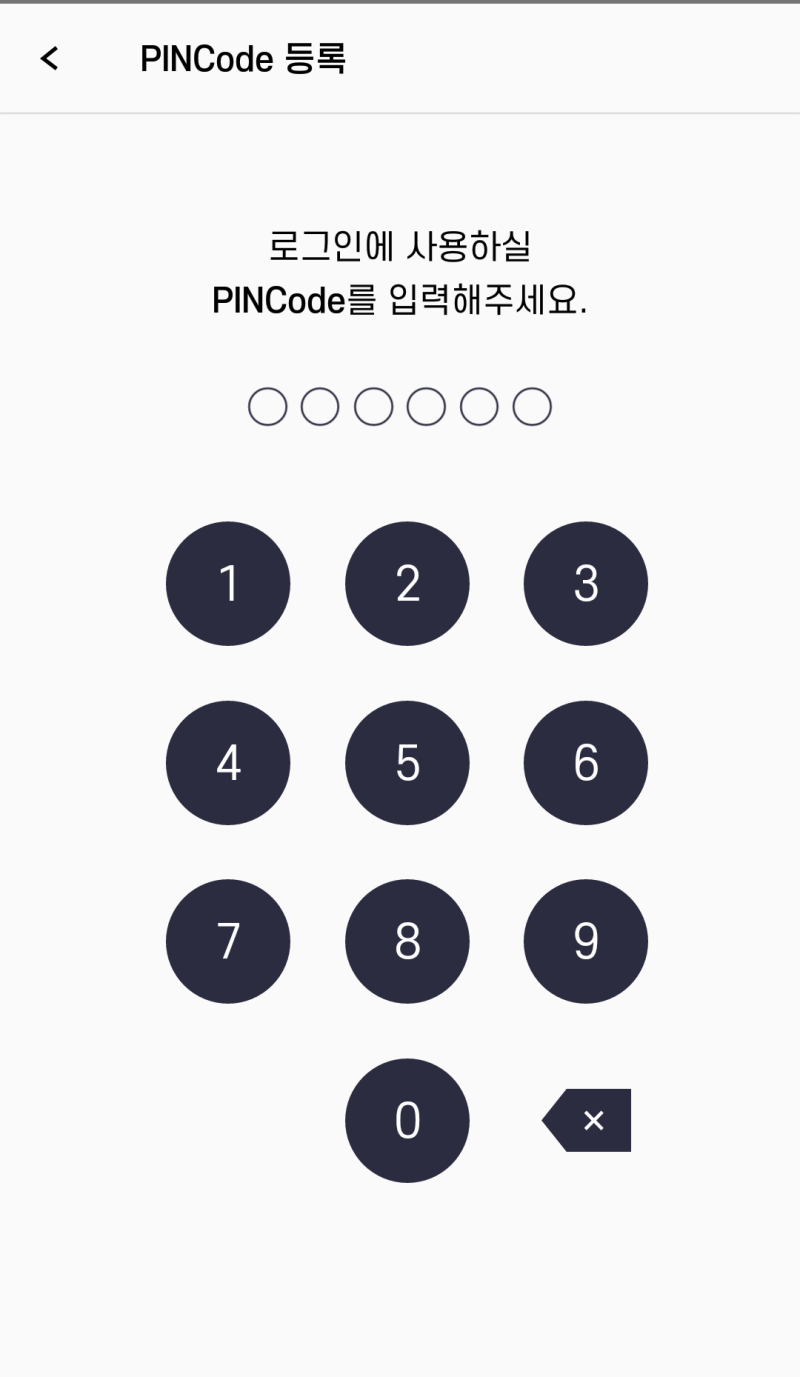This screenshot has width=800, height=1377.
Task: Tap the third PIN indicator circle
Action: [373, 406]
